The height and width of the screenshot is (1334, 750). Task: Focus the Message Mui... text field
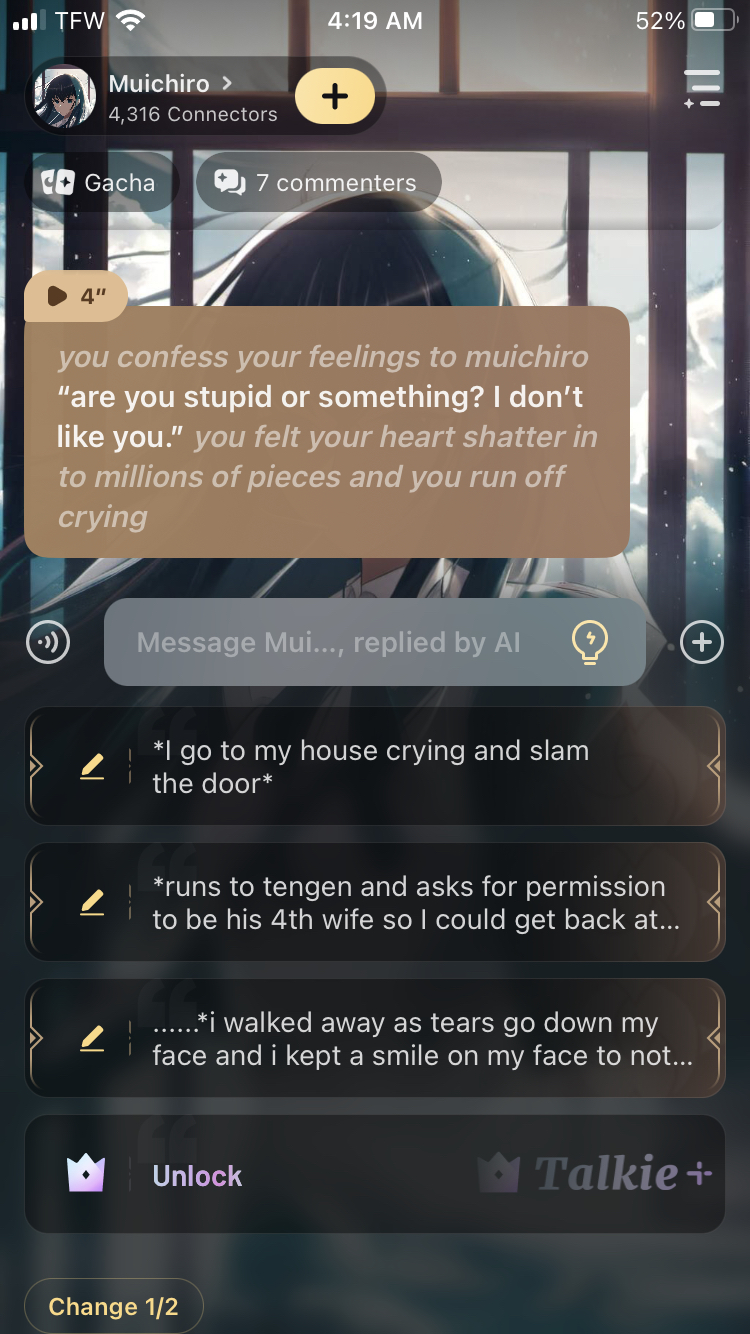tap(330, 643)
